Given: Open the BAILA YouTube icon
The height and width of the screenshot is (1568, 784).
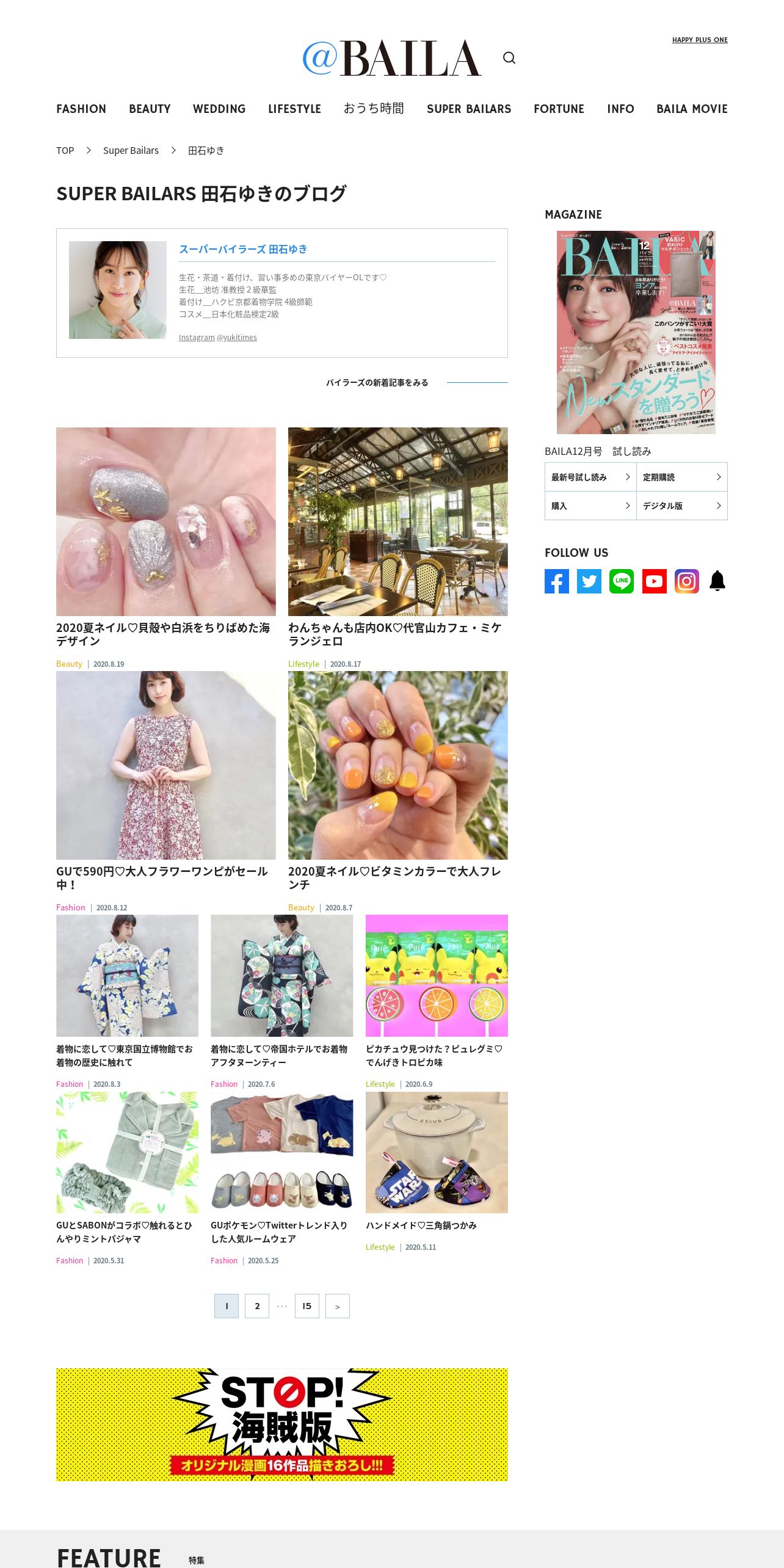Looking at the screenshot, I should pyautogui.click(x=654, y=581).
